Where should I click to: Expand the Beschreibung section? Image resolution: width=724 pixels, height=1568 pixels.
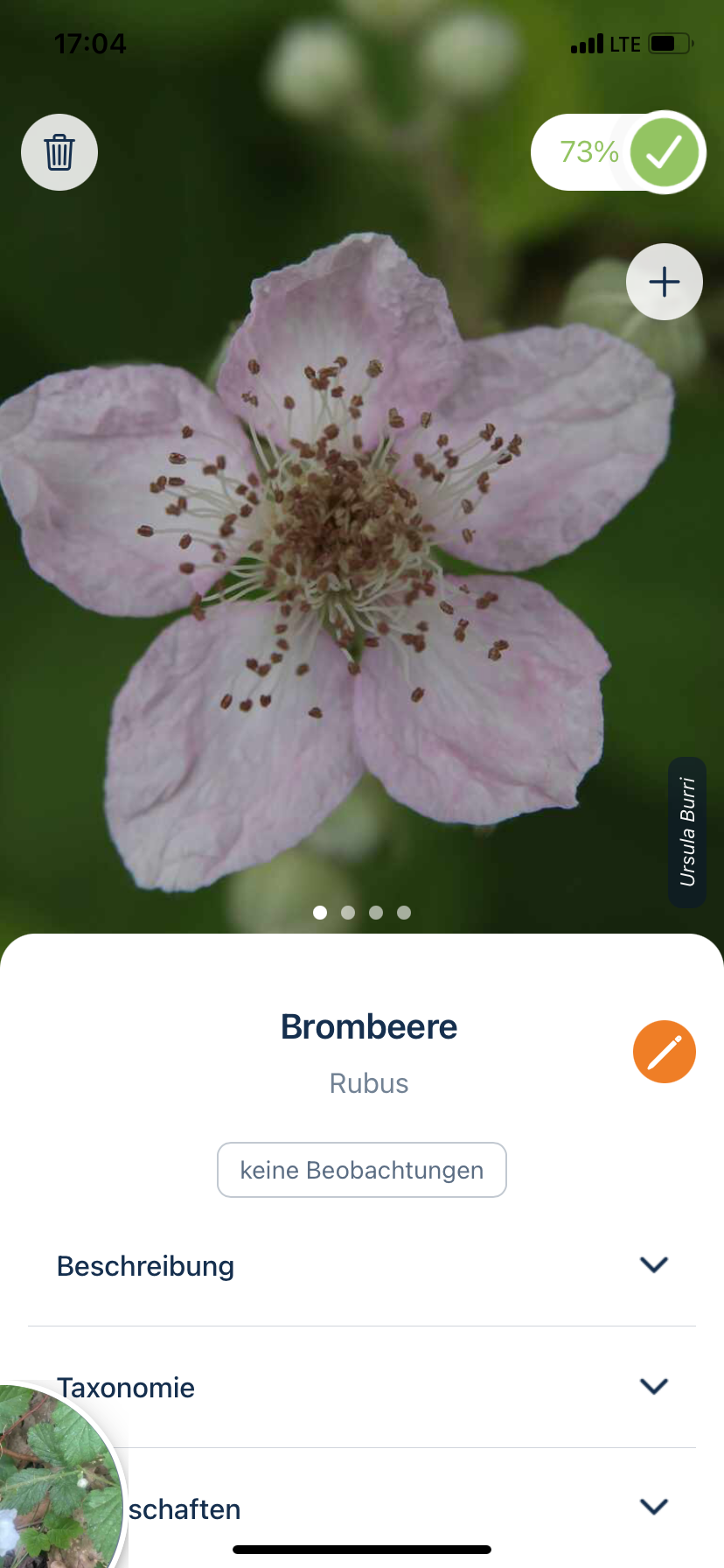[653, 1265]
